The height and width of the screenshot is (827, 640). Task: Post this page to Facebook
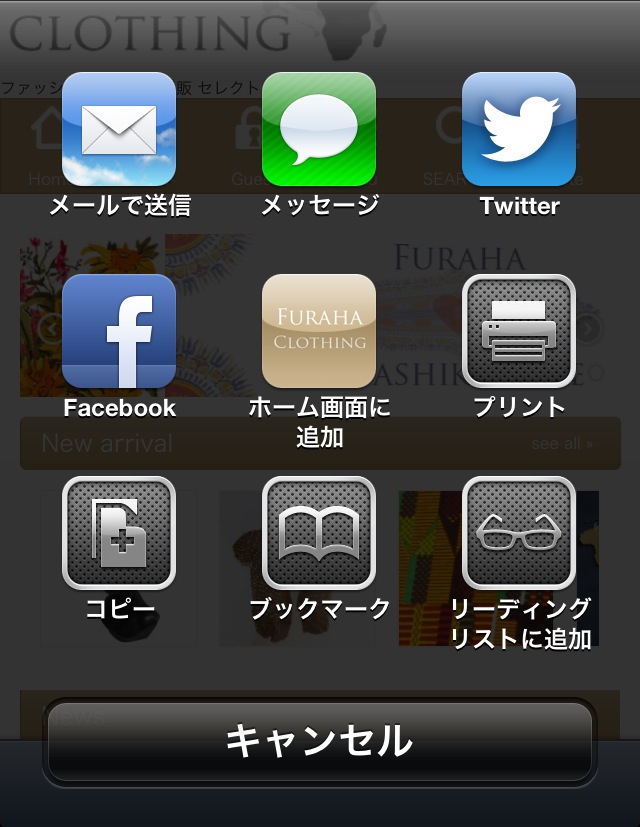[x=119, y=332]
